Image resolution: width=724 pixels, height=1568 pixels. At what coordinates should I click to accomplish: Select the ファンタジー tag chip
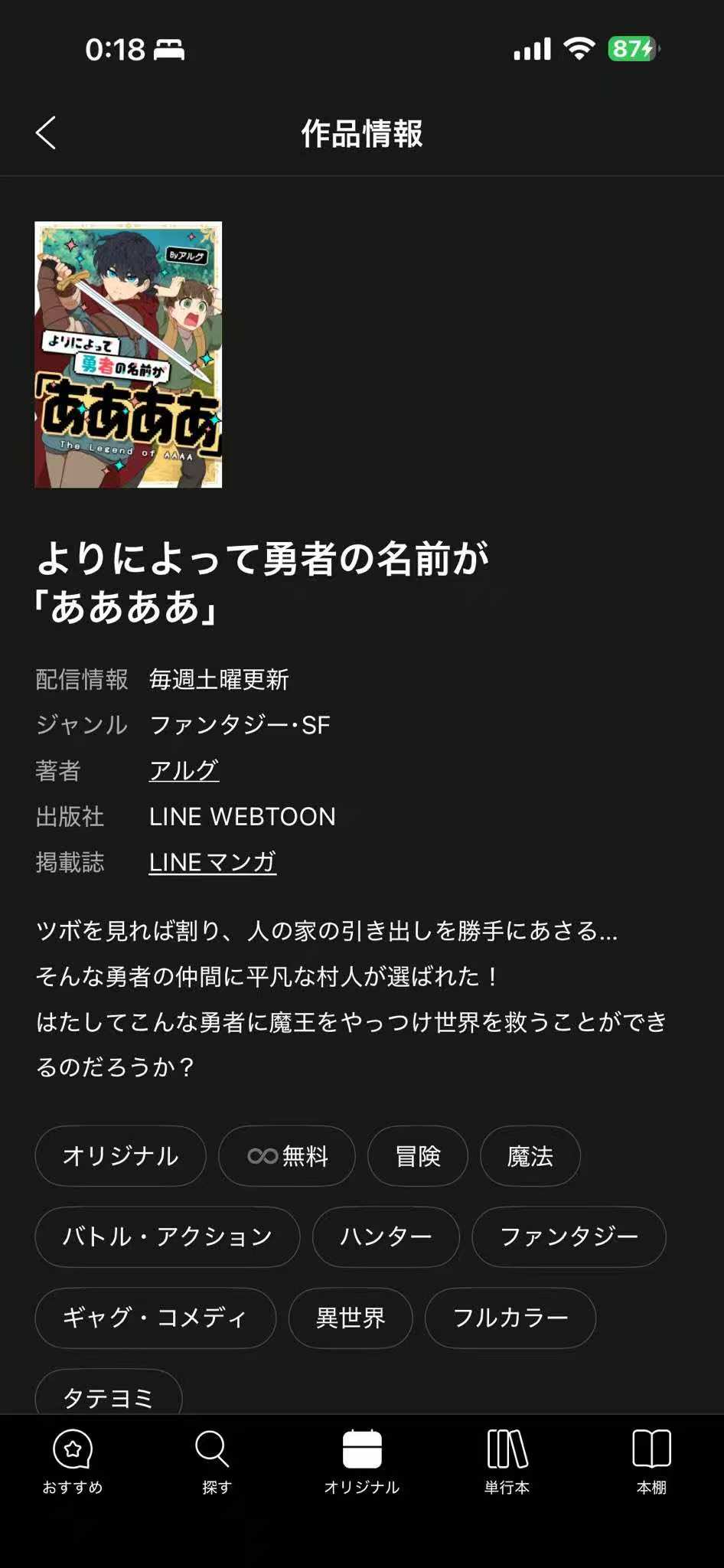[569, 1237]
